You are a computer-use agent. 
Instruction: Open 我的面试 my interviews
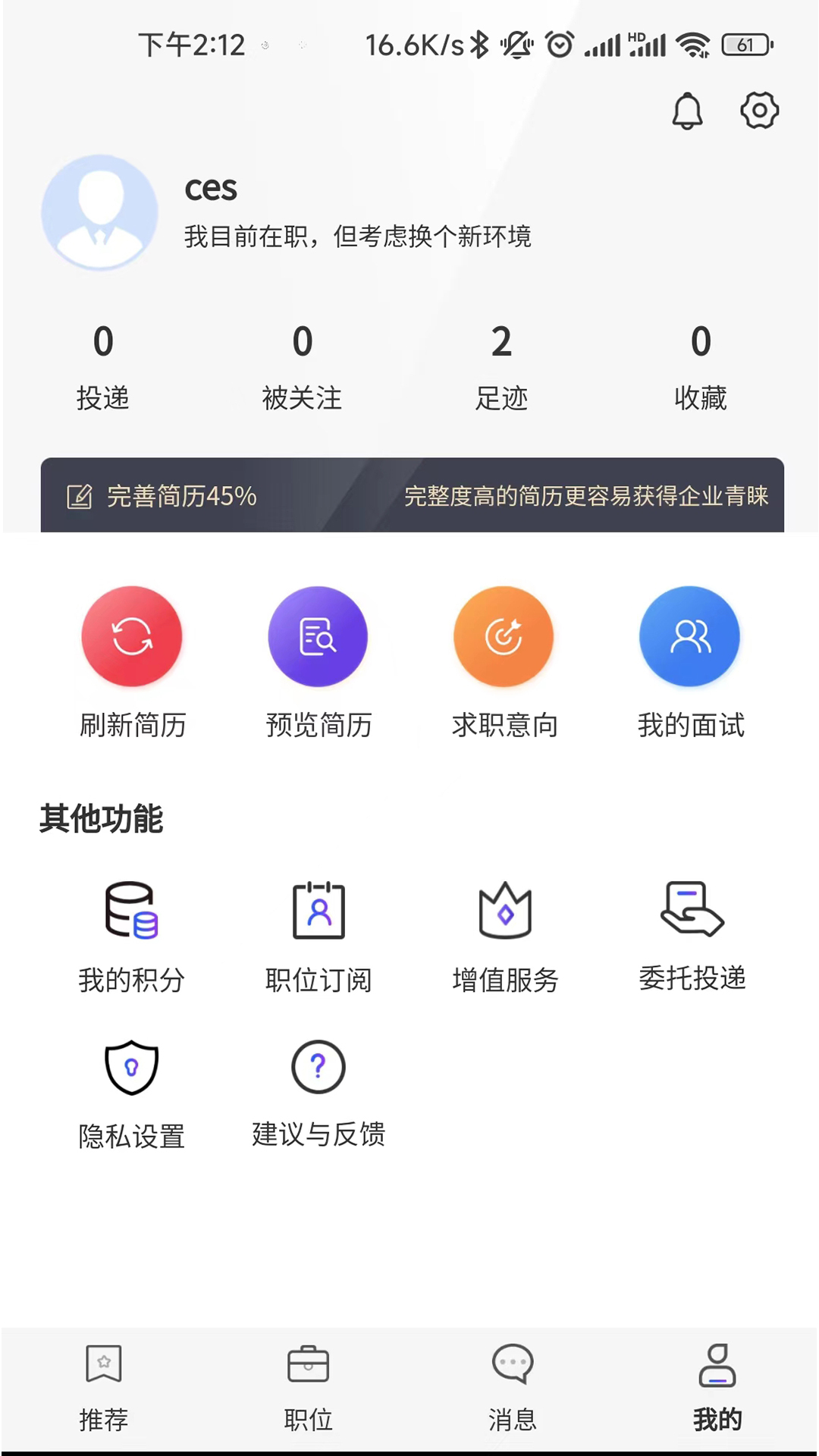pos(689,636)
